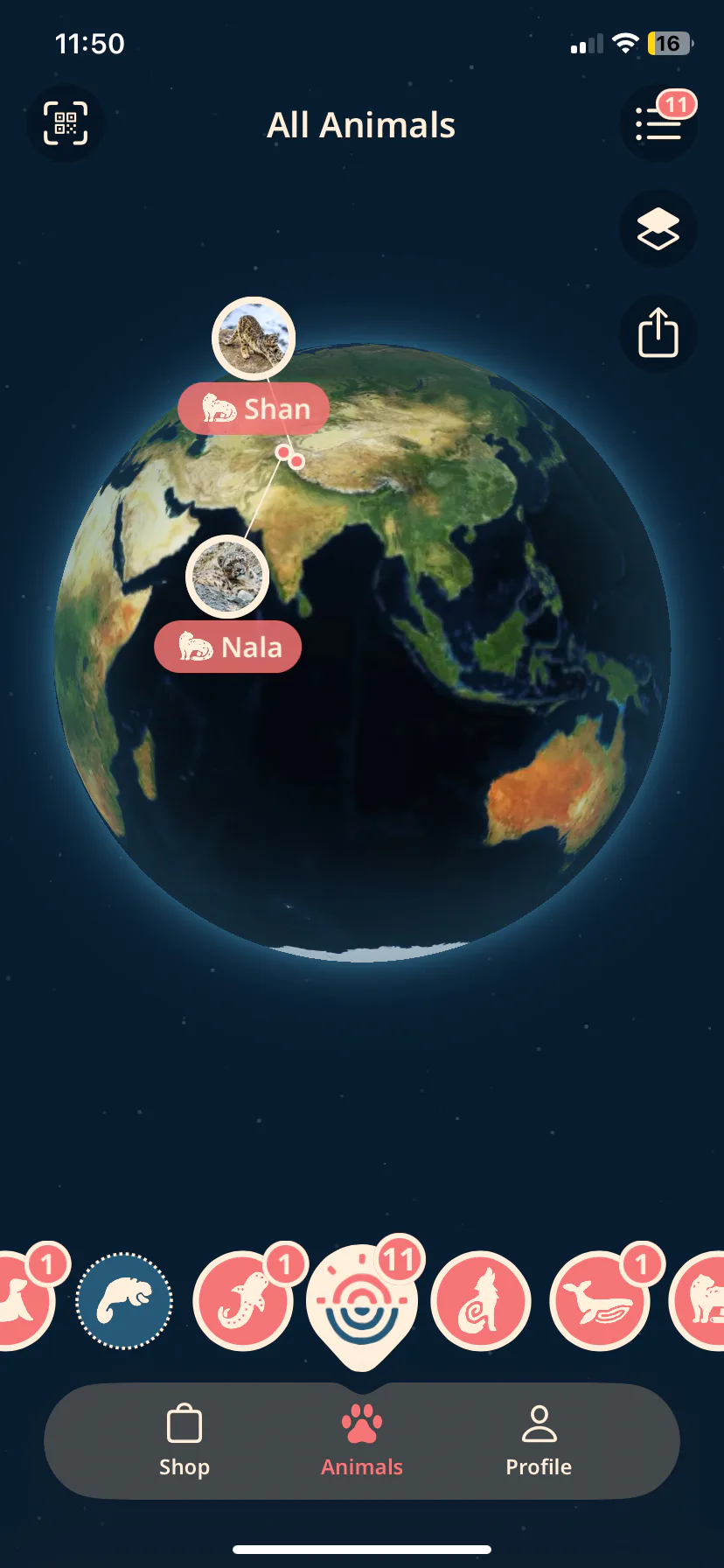Select the howling wolf animal filter
This screenshot has height=1568, width=724.
point(481,1301)
